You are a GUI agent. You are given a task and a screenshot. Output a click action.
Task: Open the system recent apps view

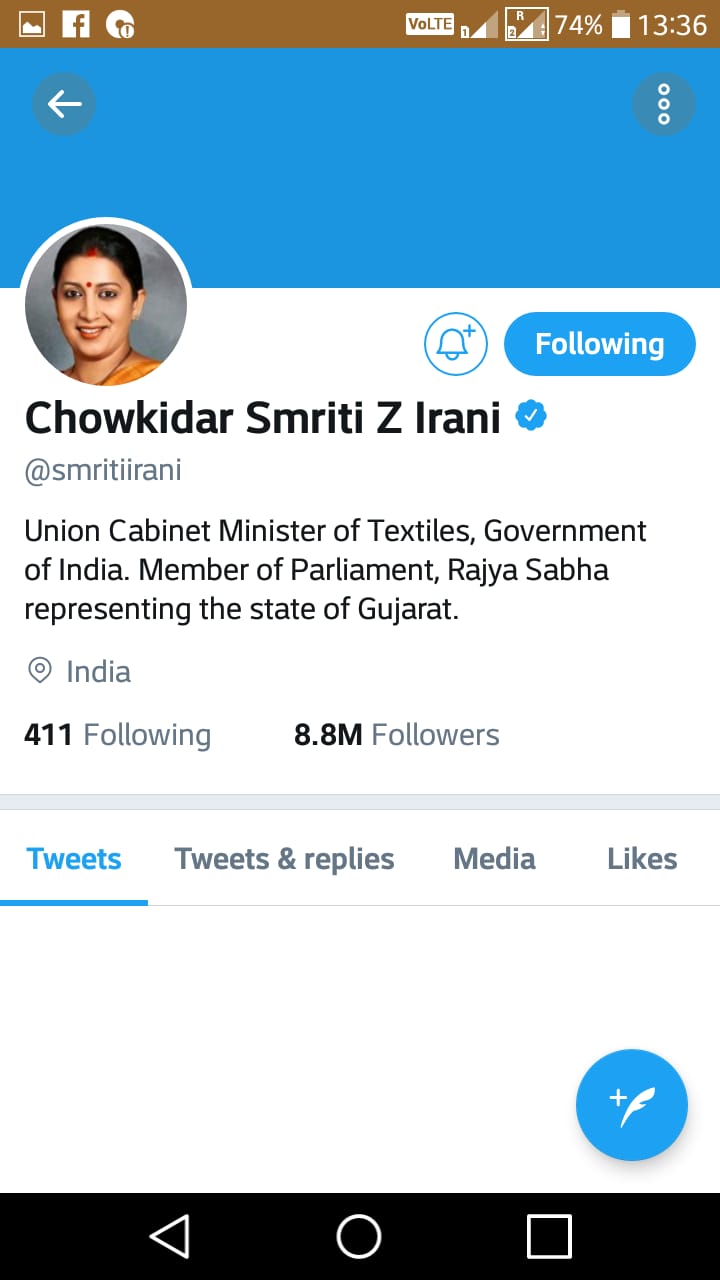549,1236
